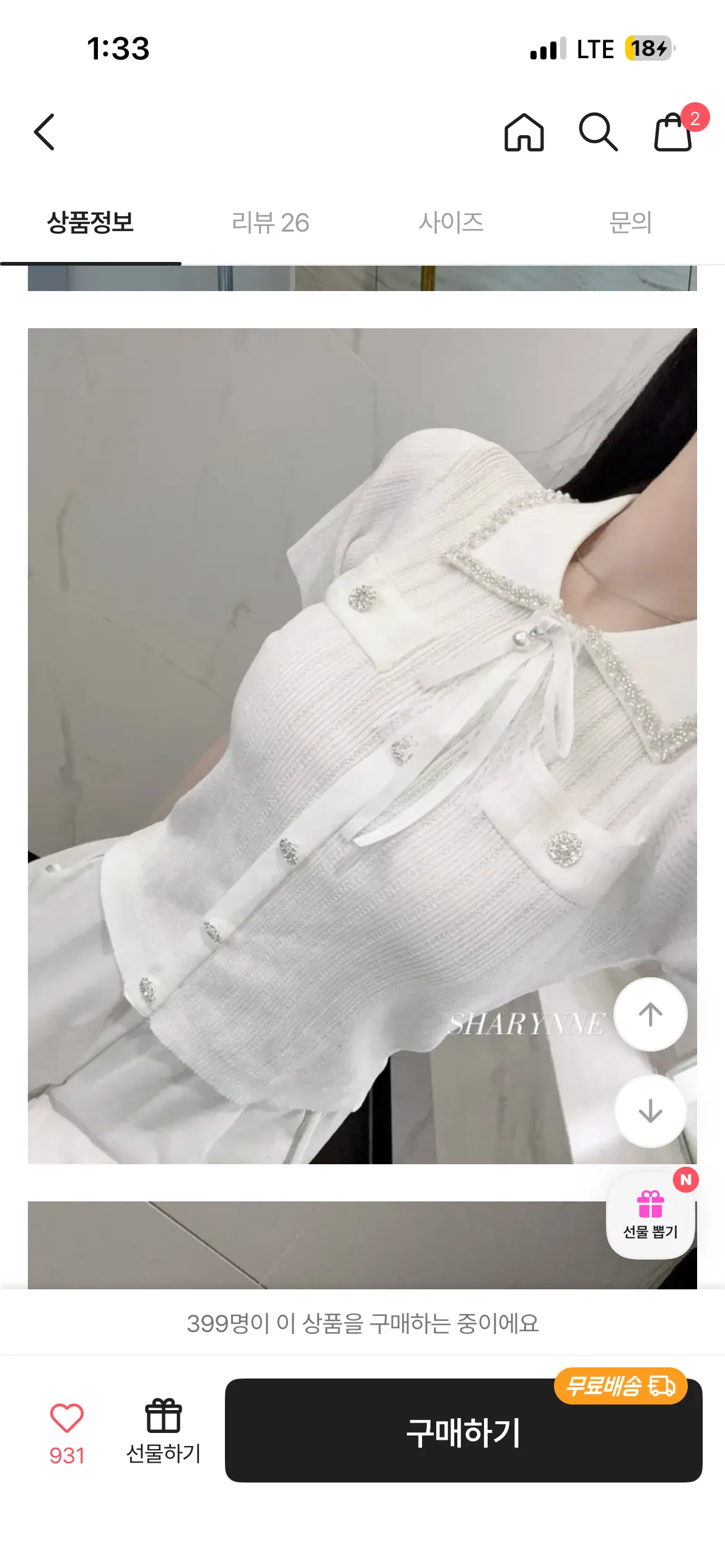Switch to the 리뷰 26 tab
725x1568 pixels.
tap(270, 222)
